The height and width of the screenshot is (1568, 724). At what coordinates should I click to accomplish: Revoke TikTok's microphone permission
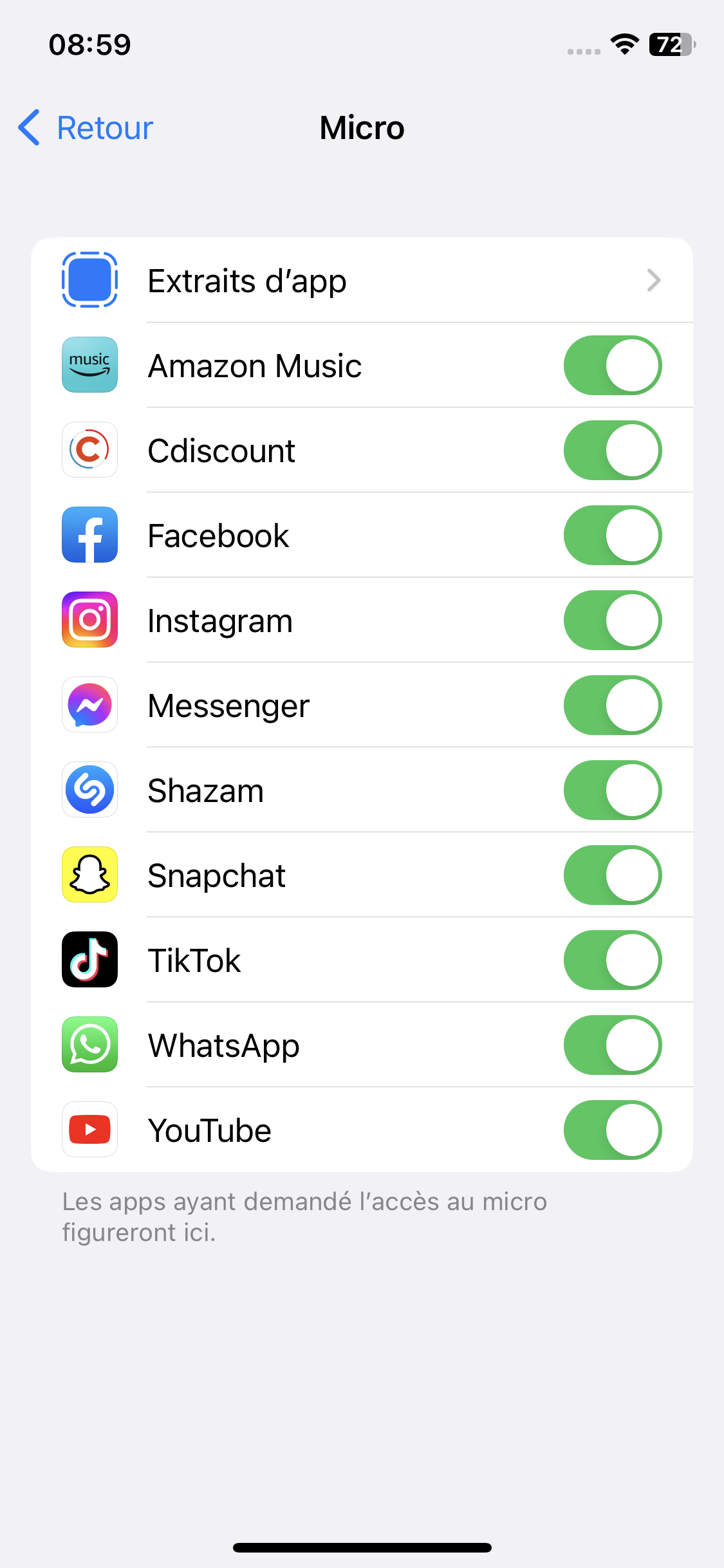[x=612, y=960]
